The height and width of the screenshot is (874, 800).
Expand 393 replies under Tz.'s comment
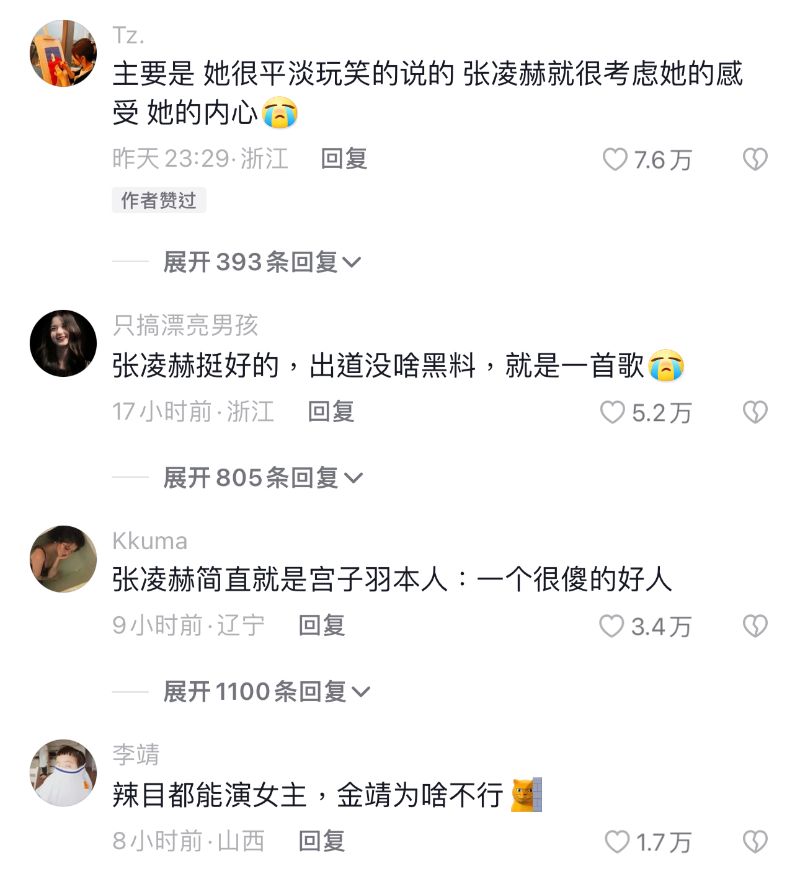coord(262,262)
